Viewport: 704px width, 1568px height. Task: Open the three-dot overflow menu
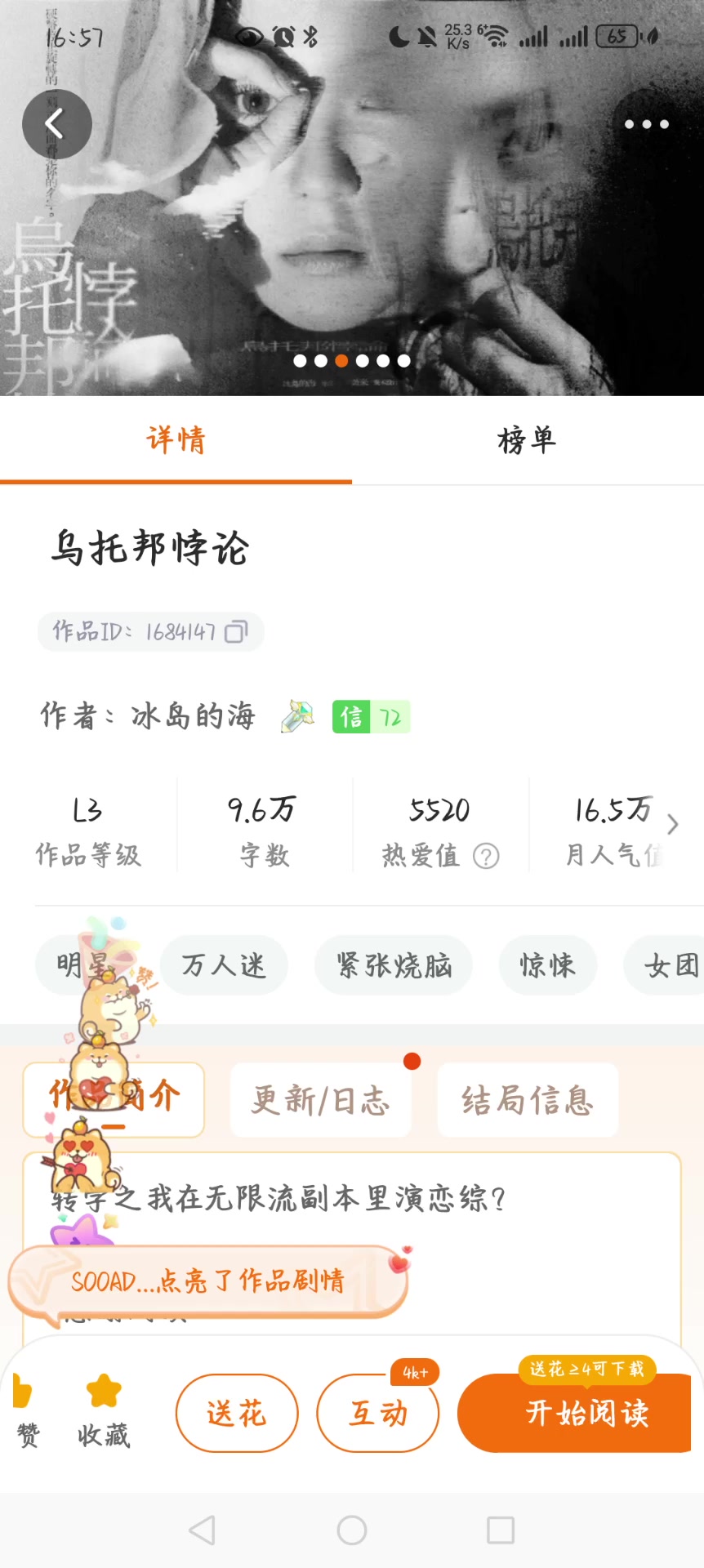pos(646,124)
